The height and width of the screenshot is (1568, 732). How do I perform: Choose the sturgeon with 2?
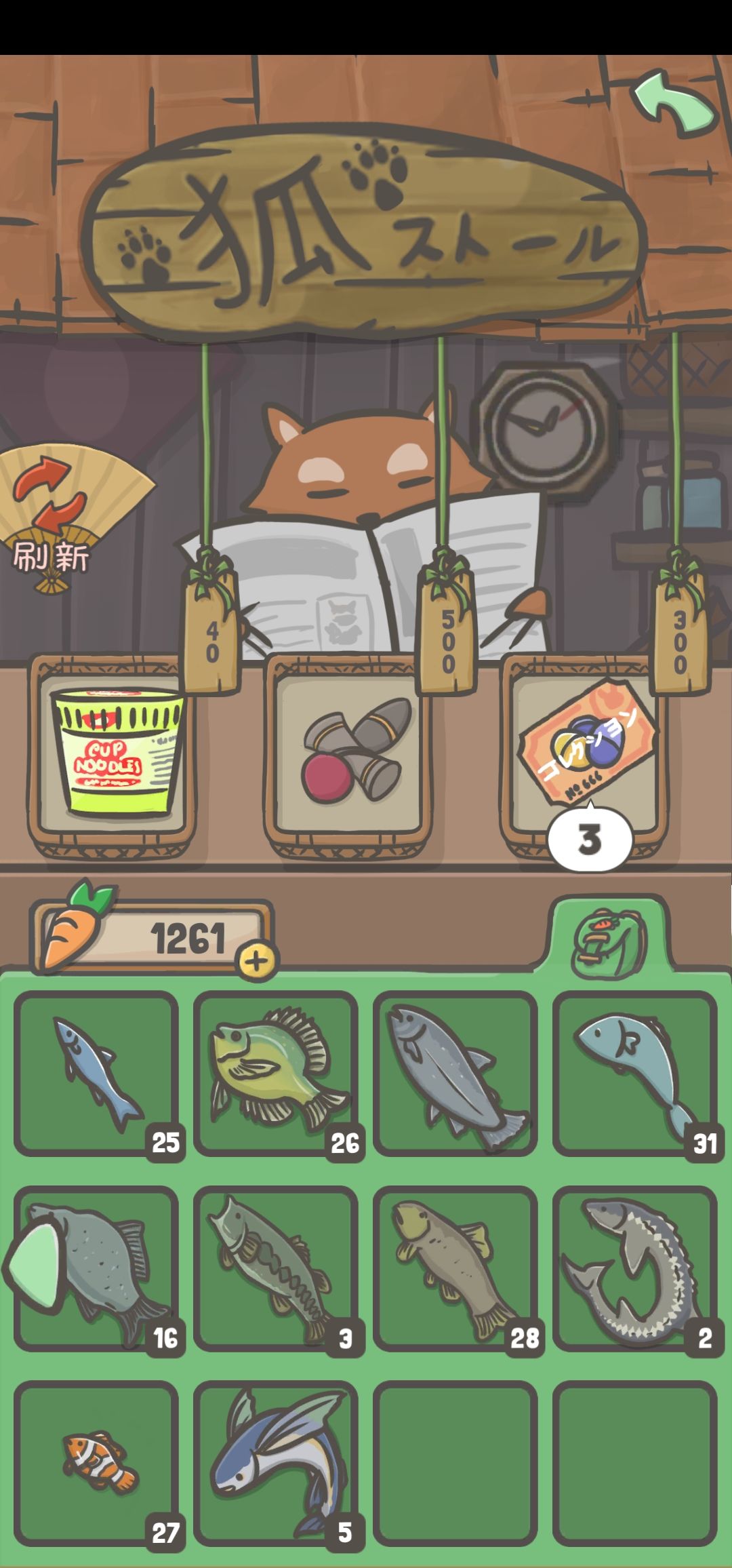[635, 1268]
